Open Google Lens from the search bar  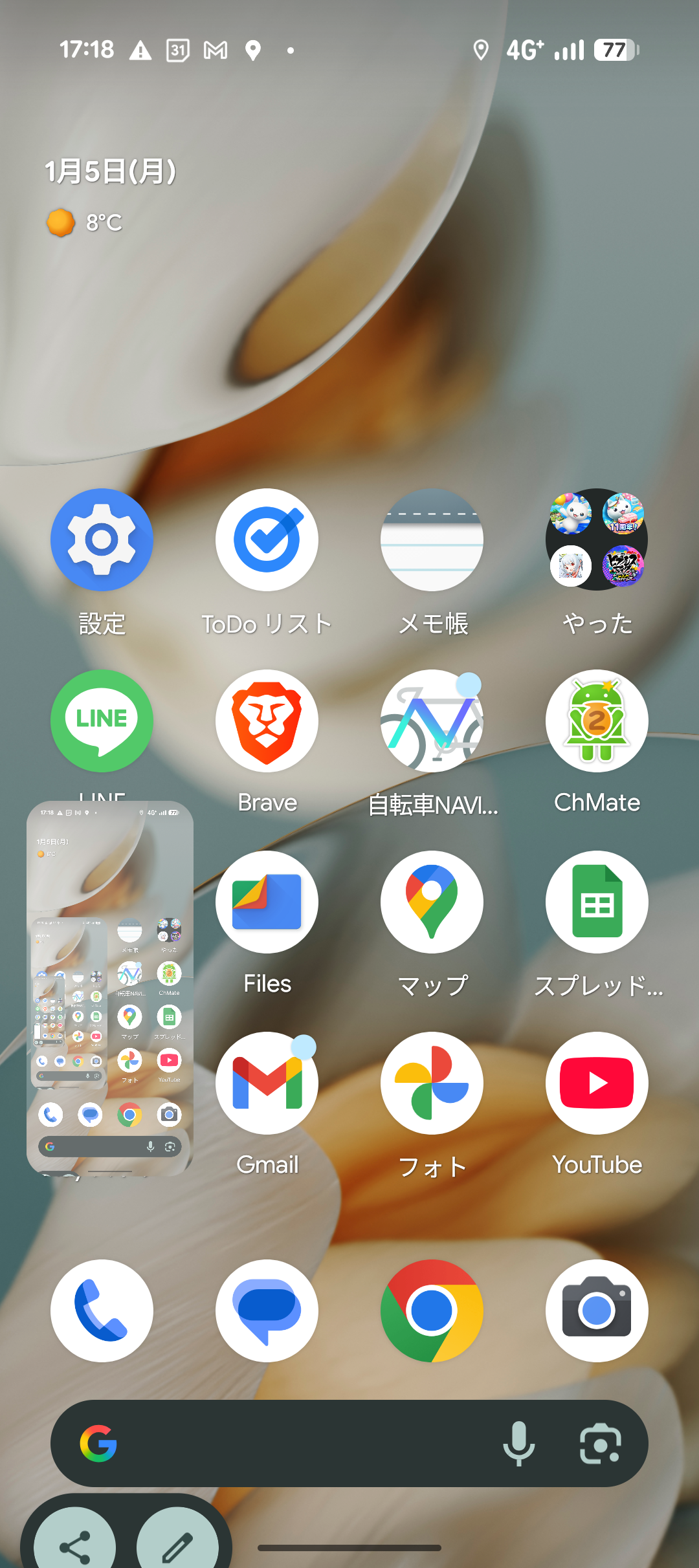(x=600, y=1443)
